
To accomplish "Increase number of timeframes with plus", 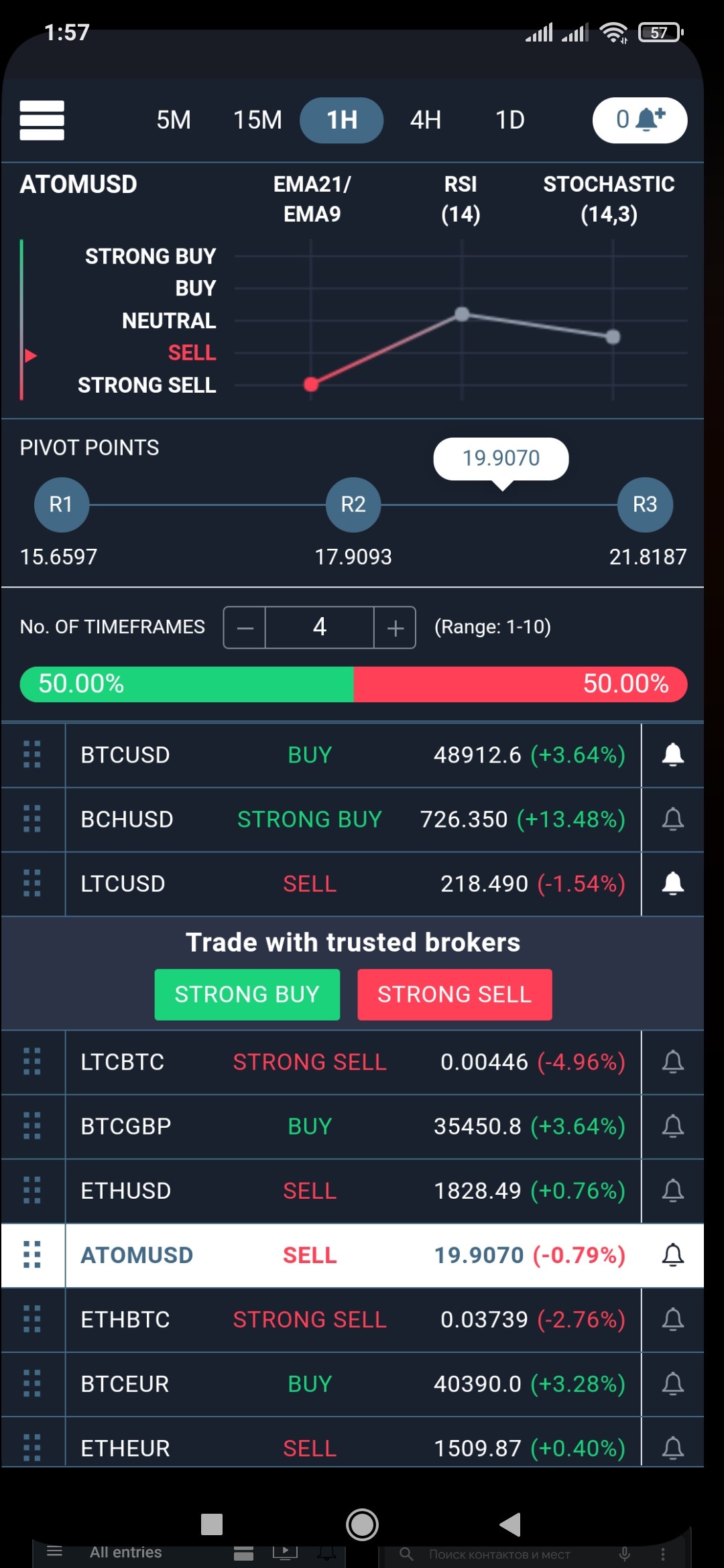I will 395,628.
